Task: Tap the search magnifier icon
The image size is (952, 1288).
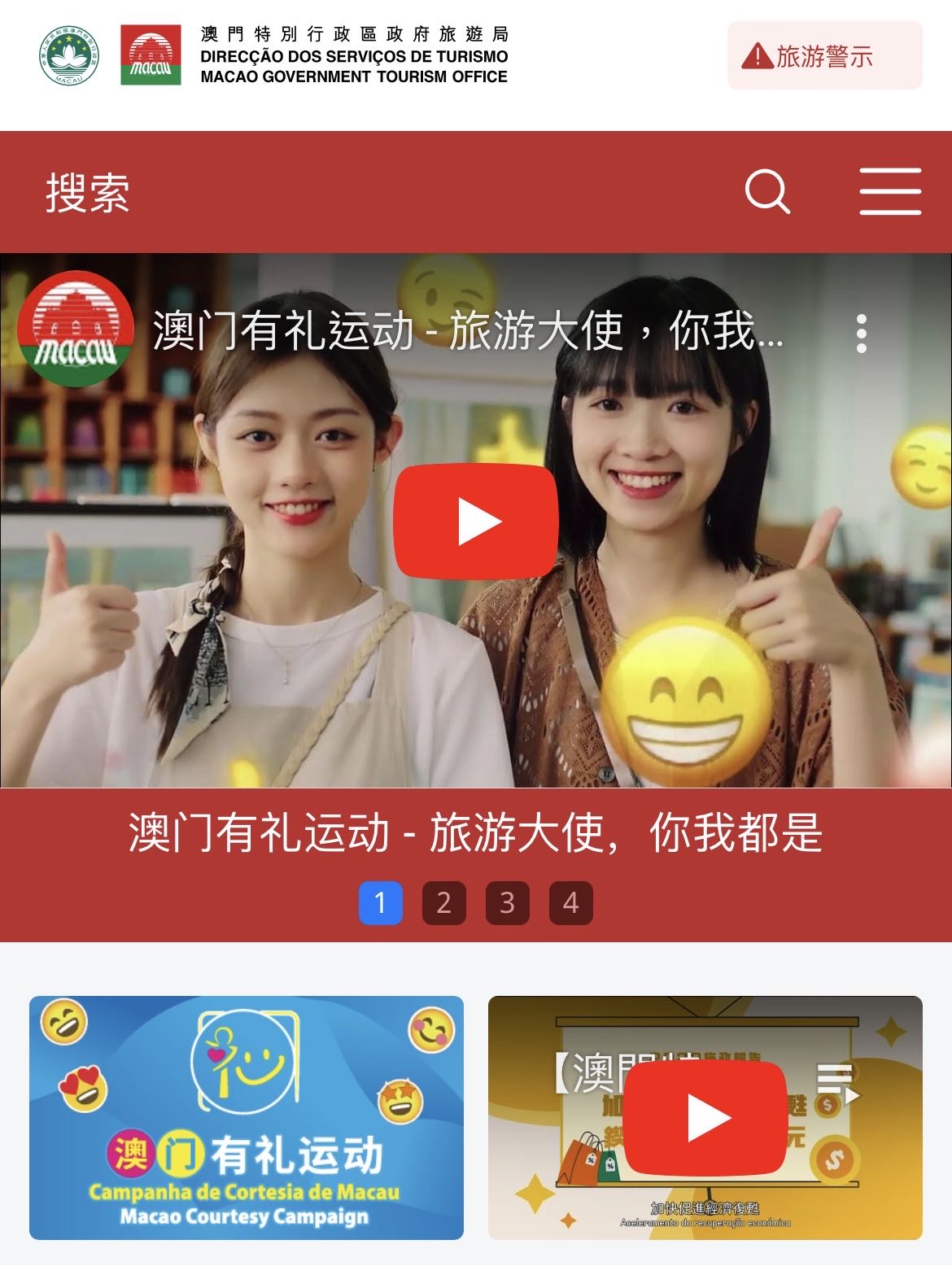Action: (x=767, y=192)
